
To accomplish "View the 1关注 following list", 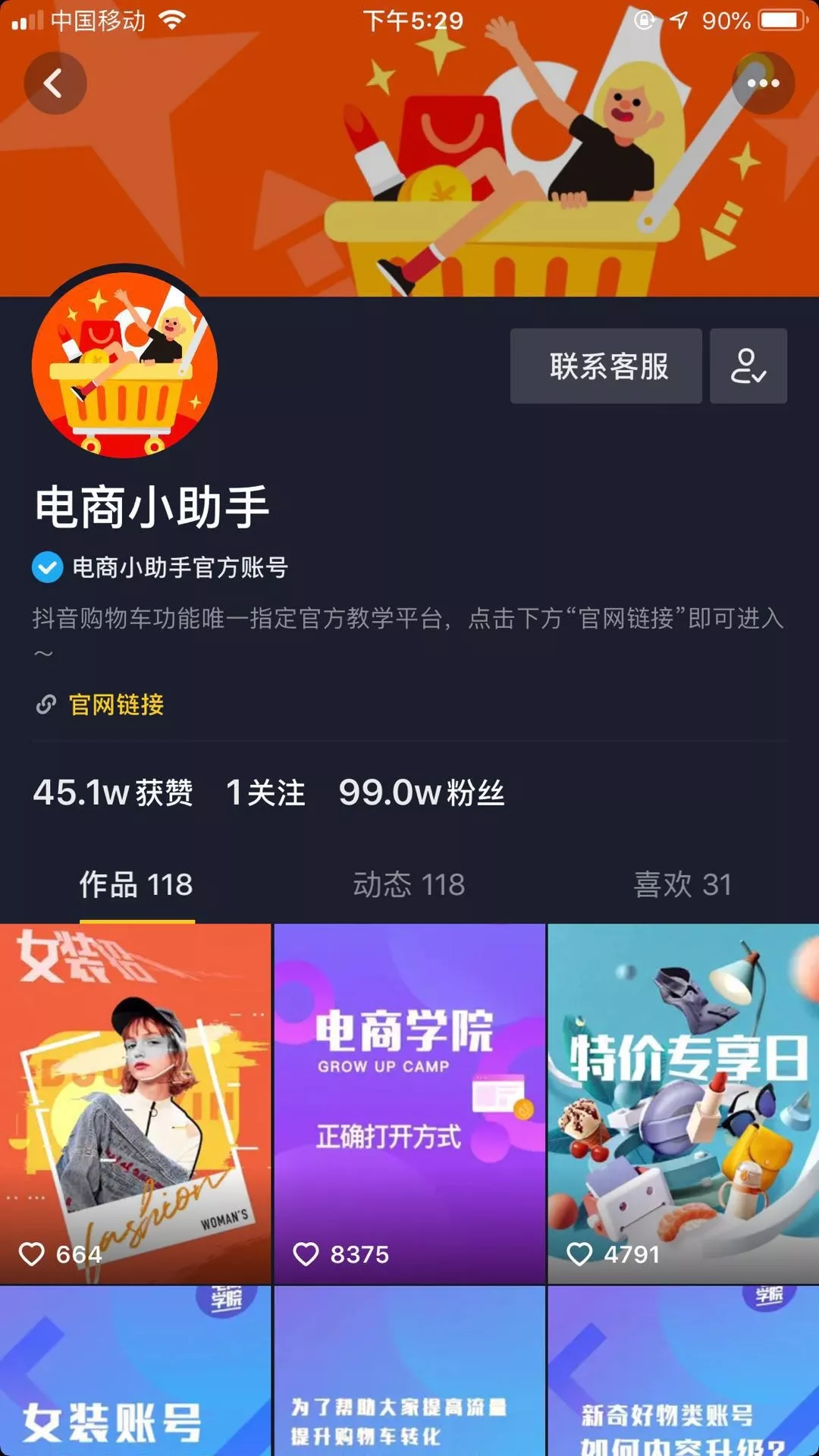I will [265, 793].
